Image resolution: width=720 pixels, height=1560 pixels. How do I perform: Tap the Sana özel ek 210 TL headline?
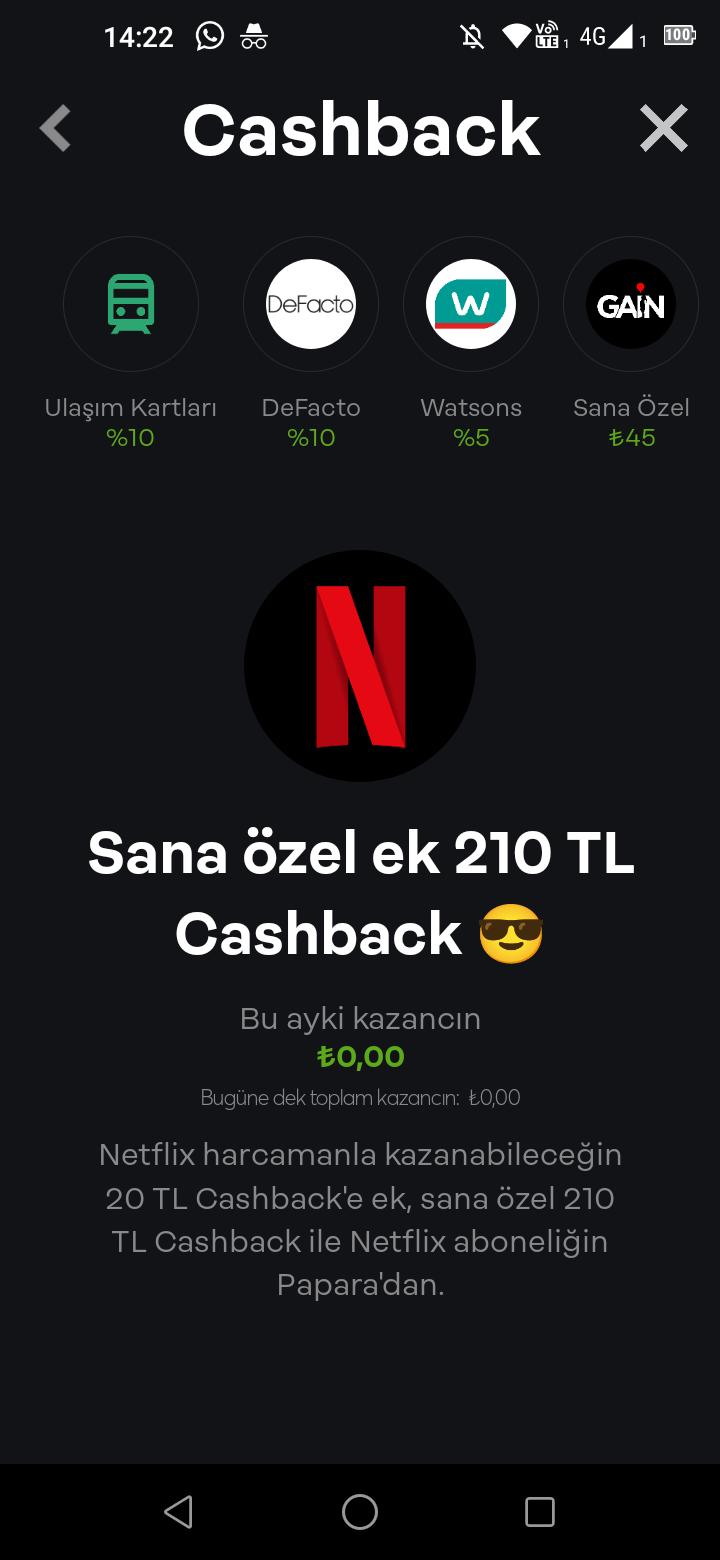[360, 893]
